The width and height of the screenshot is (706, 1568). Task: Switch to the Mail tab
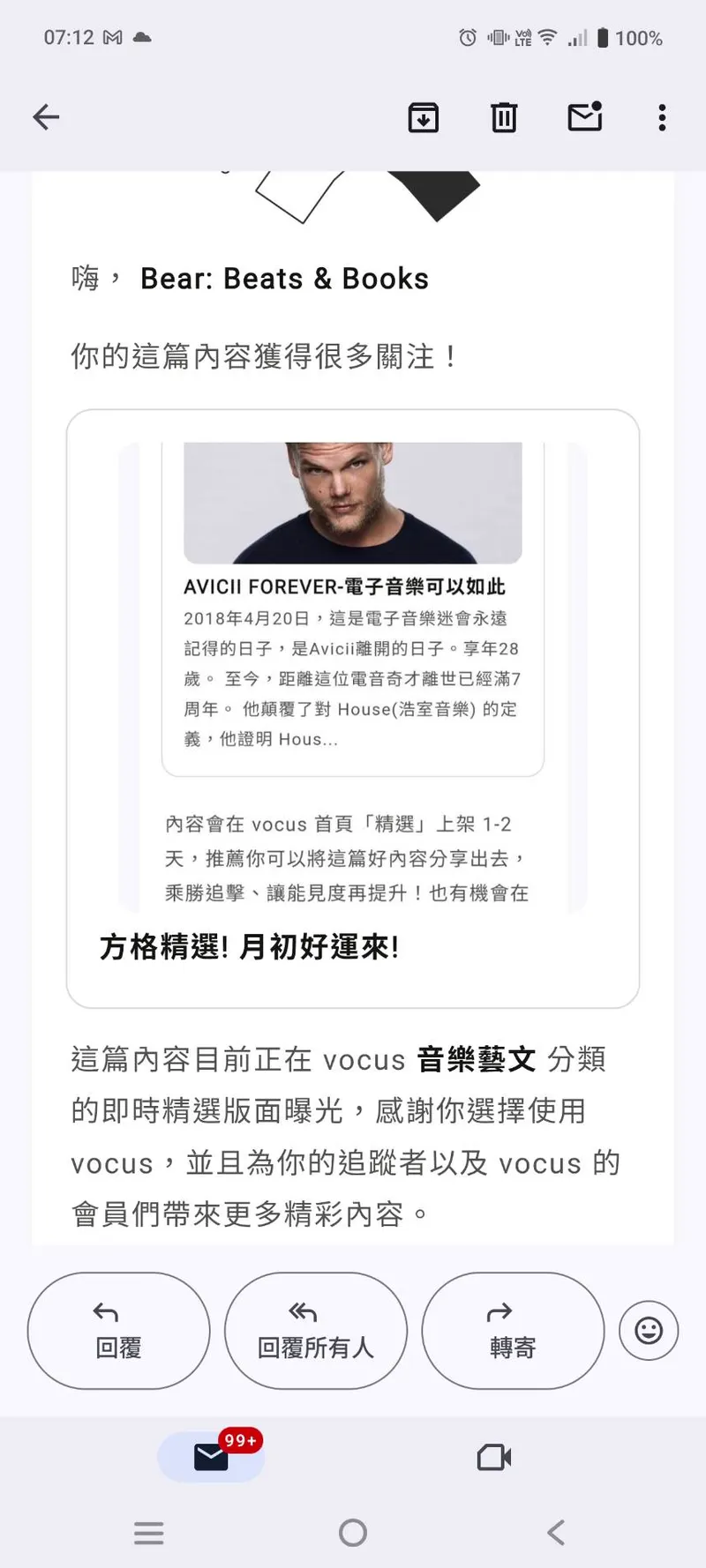(212, 1457)
